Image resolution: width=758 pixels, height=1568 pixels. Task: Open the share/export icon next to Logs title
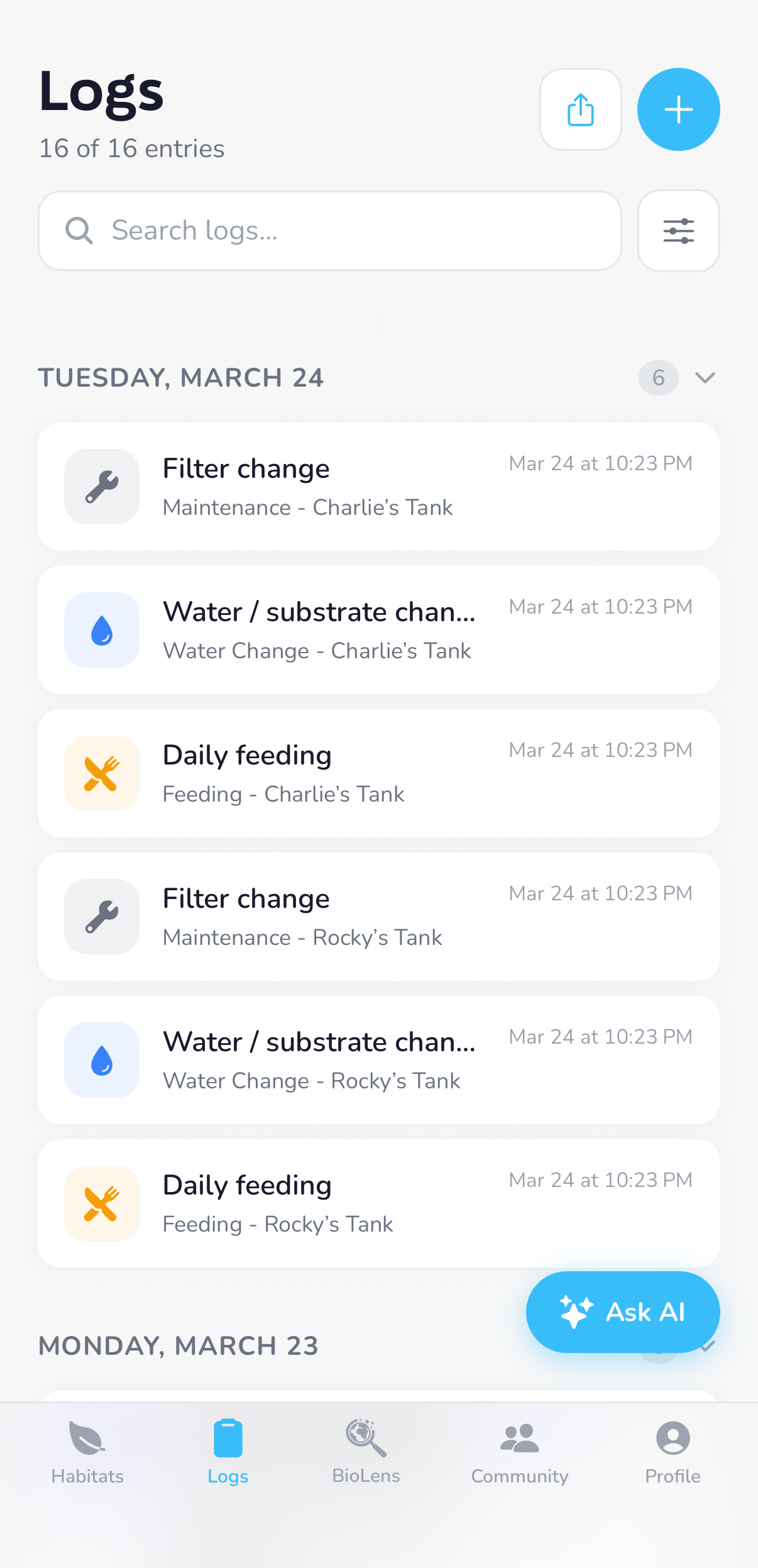click(580, 109)
